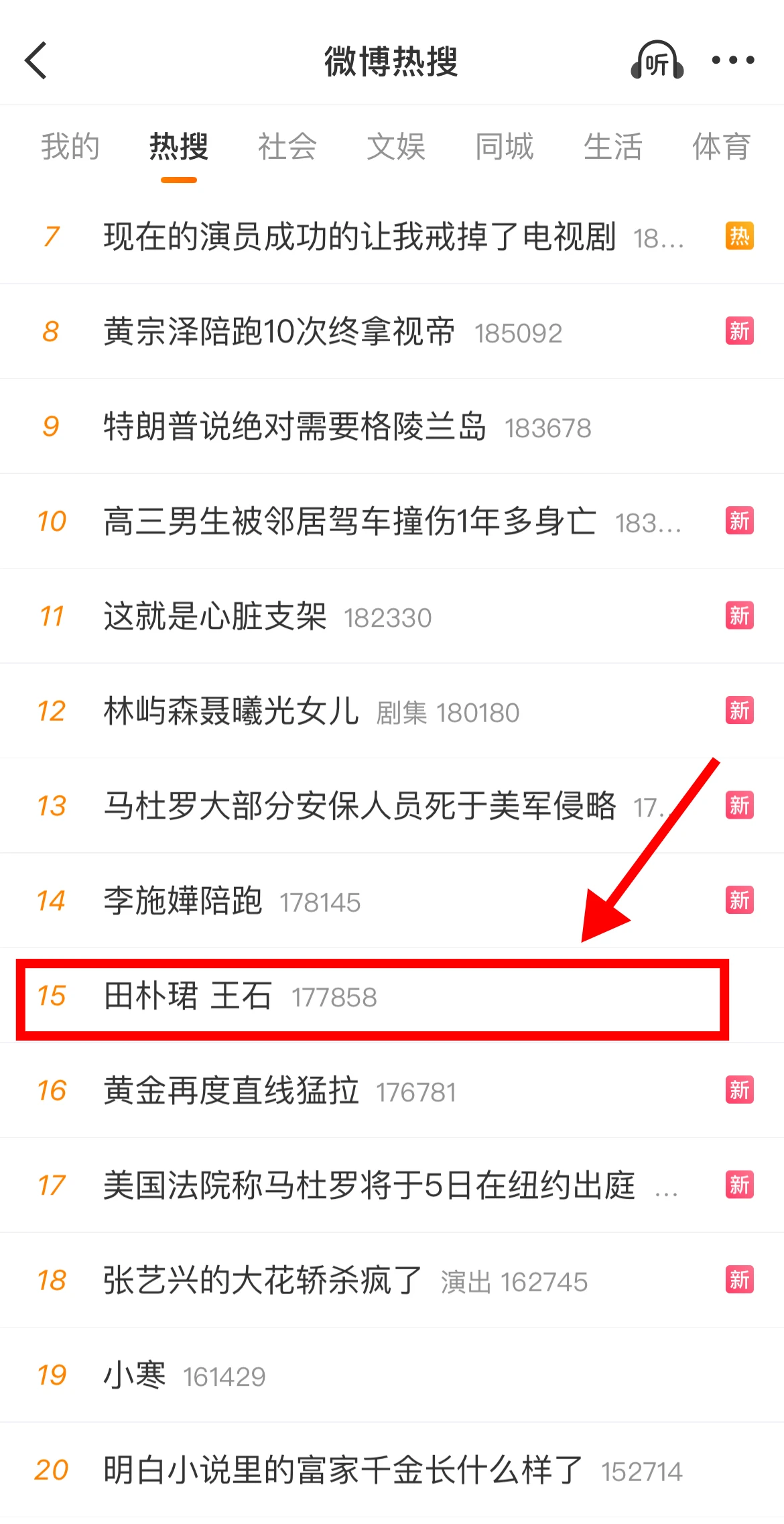
Task: Switch to the 社会 tab
Action: point(287,146)
